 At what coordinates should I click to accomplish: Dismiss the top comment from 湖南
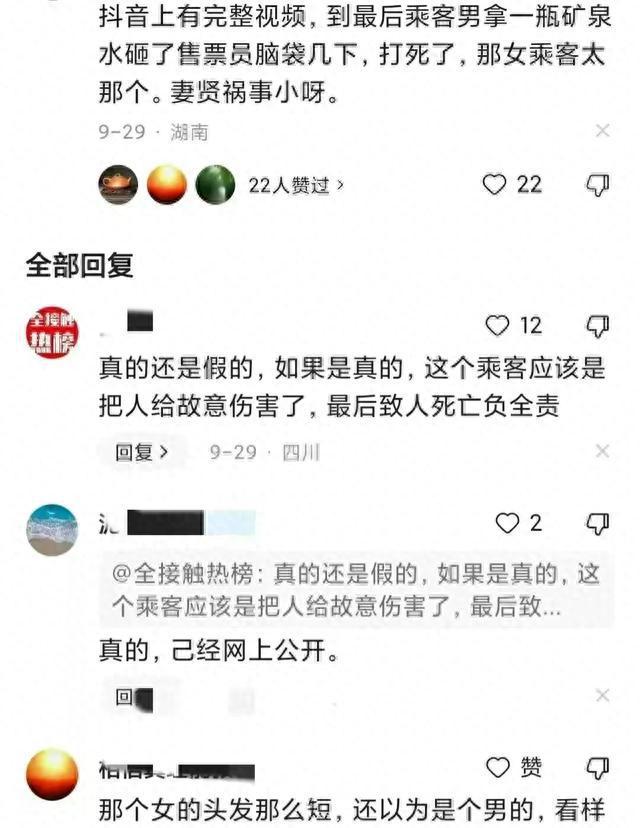[x=602, y=131]
